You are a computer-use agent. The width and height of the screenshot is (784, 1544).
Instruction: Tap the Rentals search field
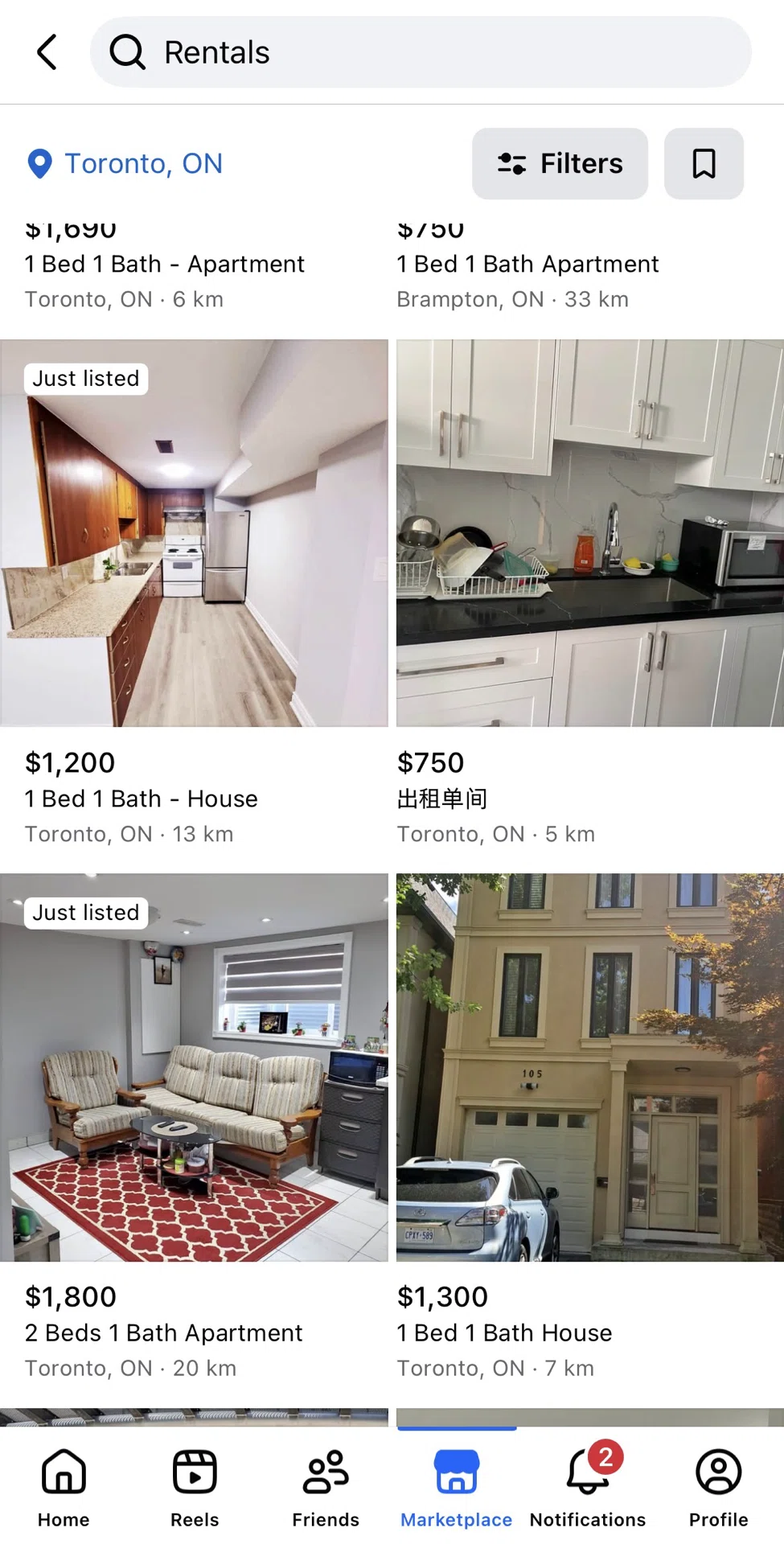click(421, 52)
